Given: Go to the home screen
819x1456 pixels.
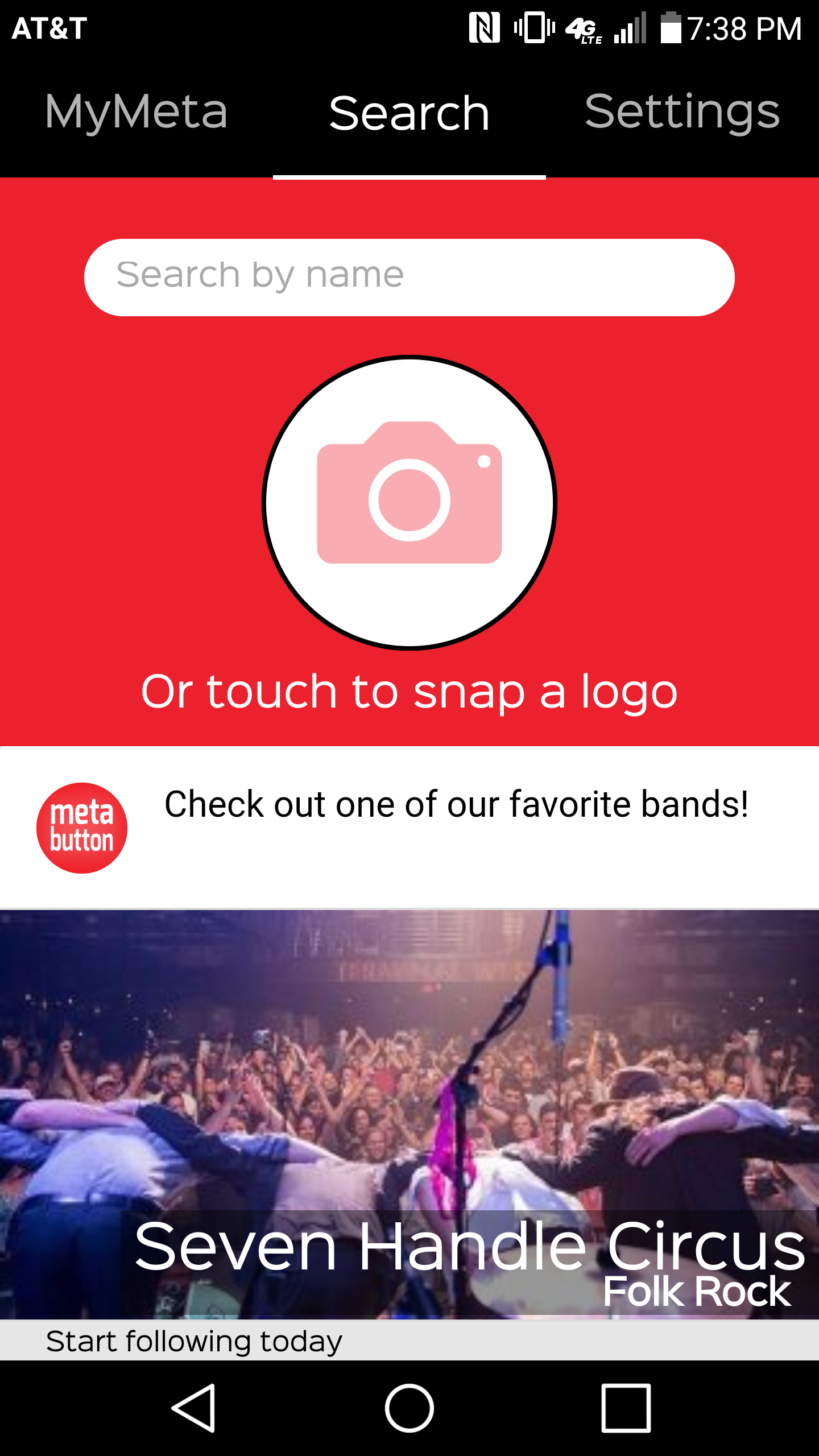Looking at the screenshot, I should [409, 1408].
